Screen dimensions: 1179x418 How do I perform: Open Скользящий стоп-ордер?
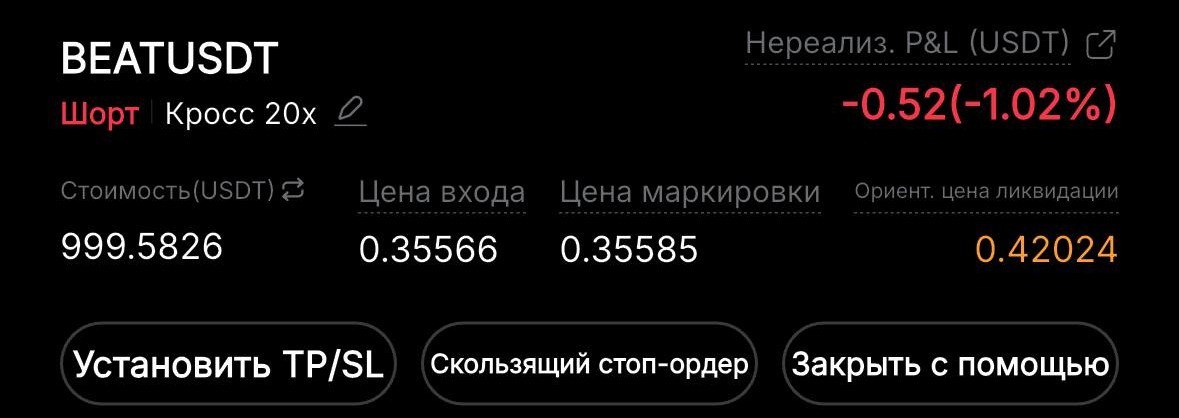589,364
